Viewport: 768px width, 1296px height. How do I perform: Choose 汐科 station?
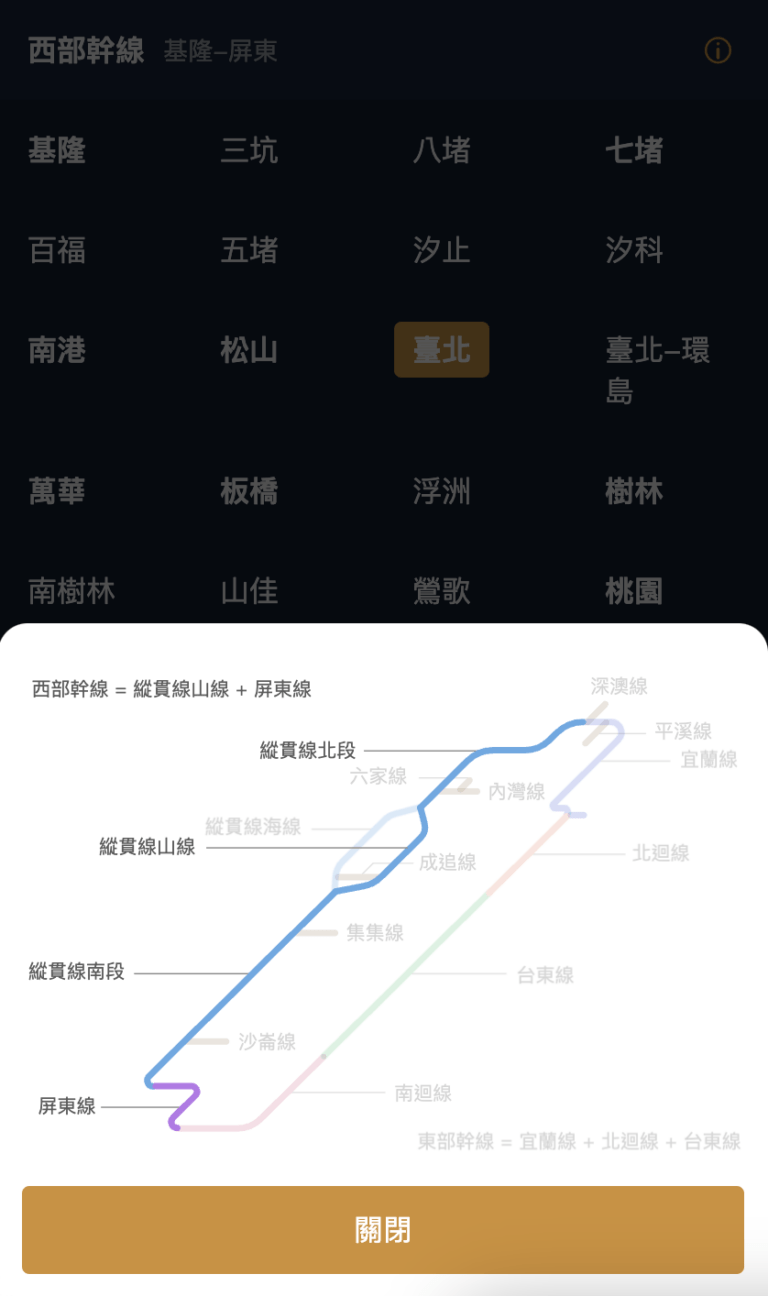pyautogui.click(x=634, y=250)
